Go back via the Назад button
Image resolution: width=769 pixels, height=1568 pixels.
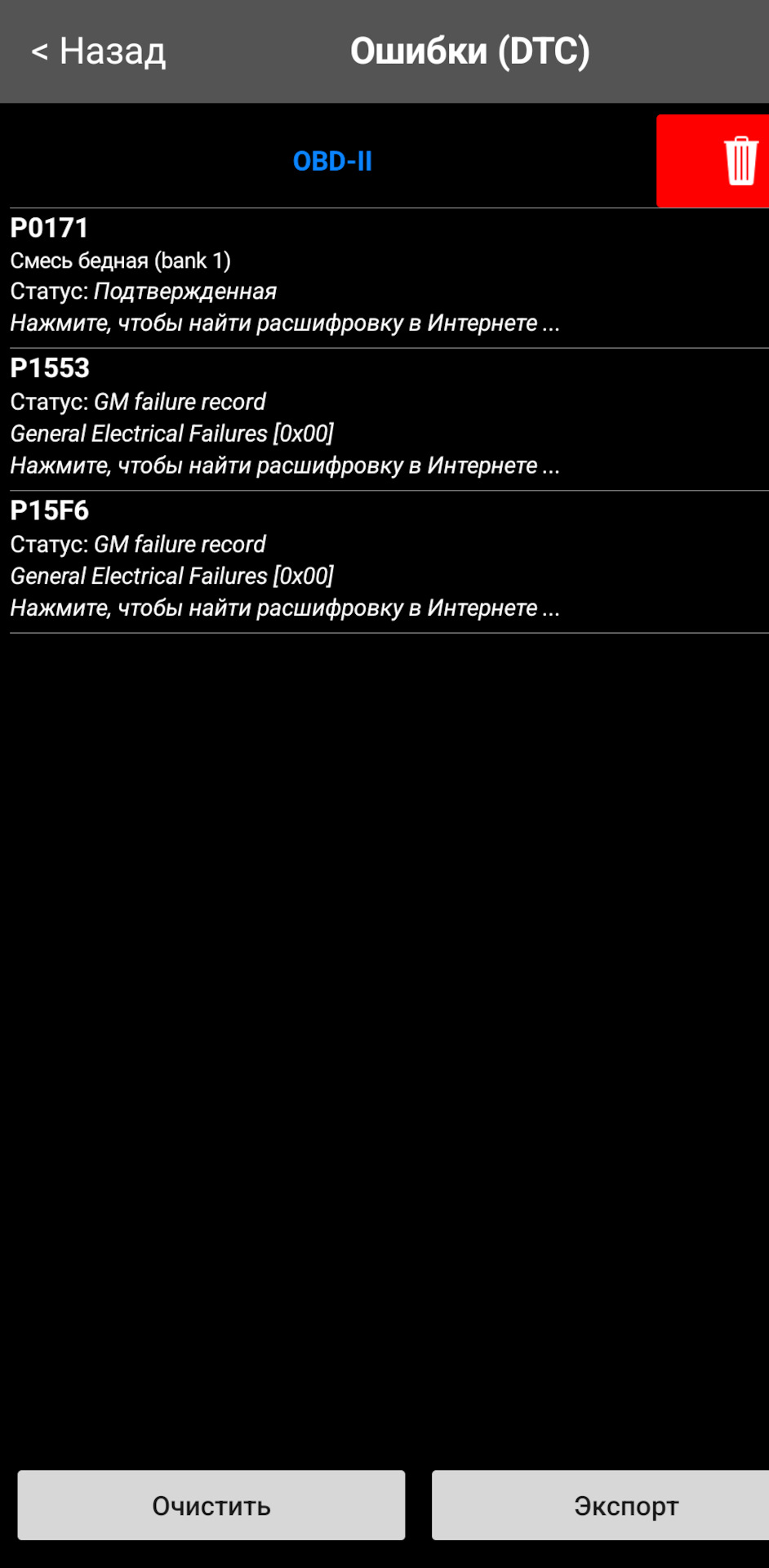(98, 51)
